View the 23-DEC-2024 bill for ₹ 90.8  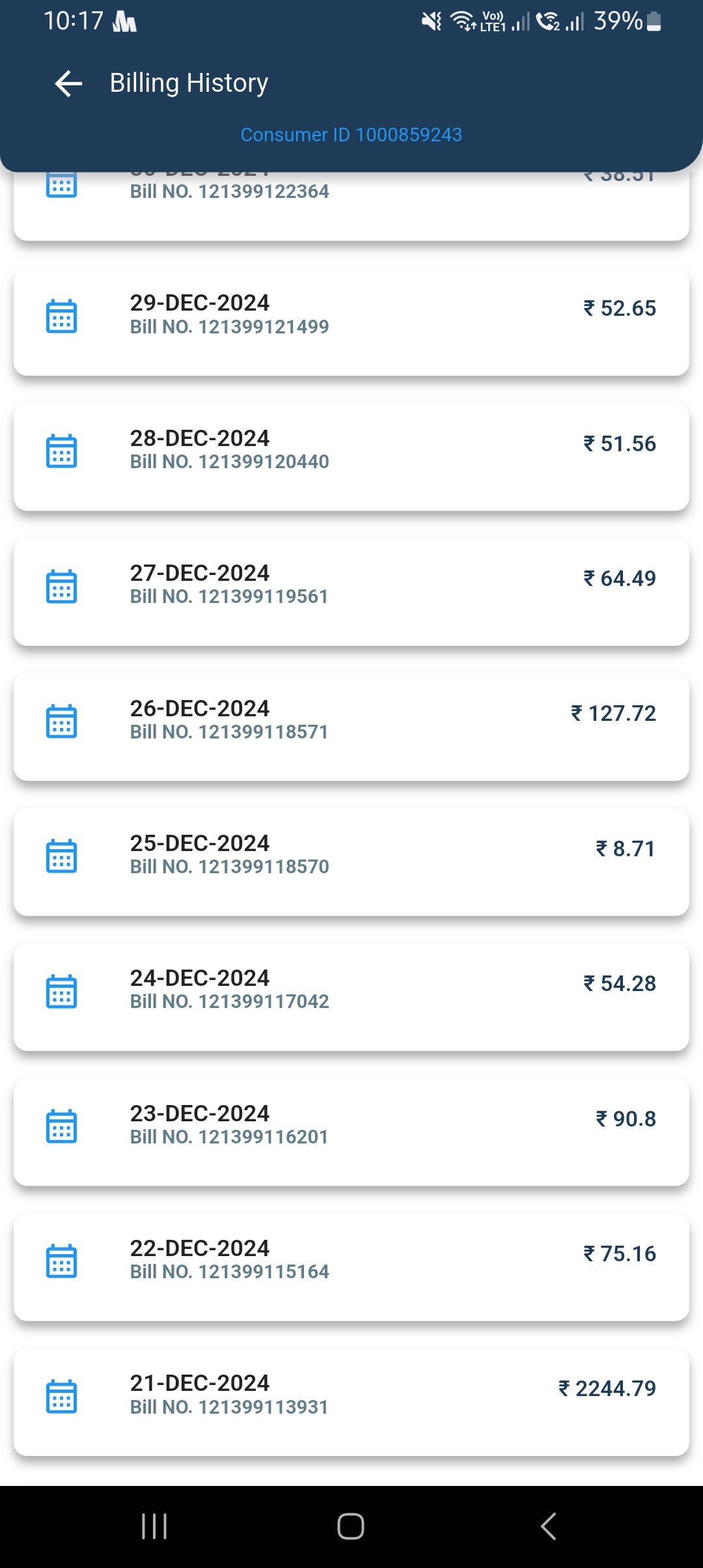point(351,1132)
